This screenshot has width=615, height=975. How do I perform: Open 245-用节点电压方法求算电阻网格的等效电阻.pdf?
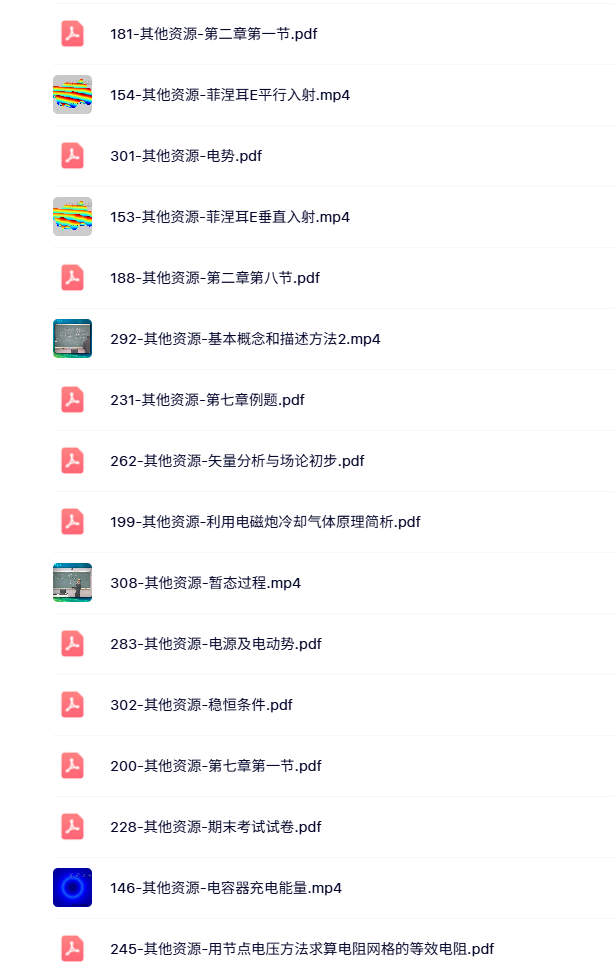[302, 949]
